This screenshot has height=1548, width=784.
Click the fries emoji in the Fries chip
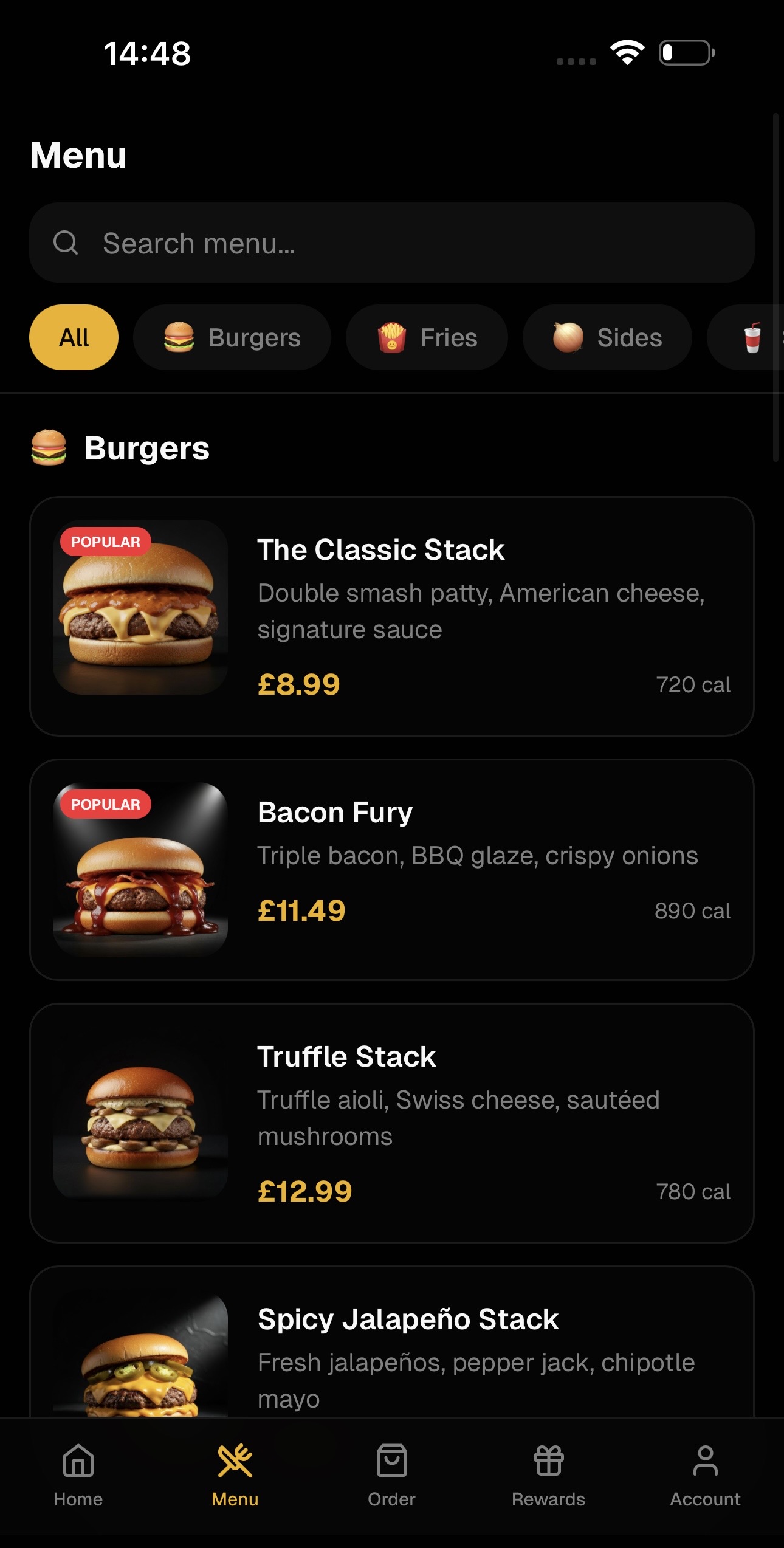coord(392,337)
